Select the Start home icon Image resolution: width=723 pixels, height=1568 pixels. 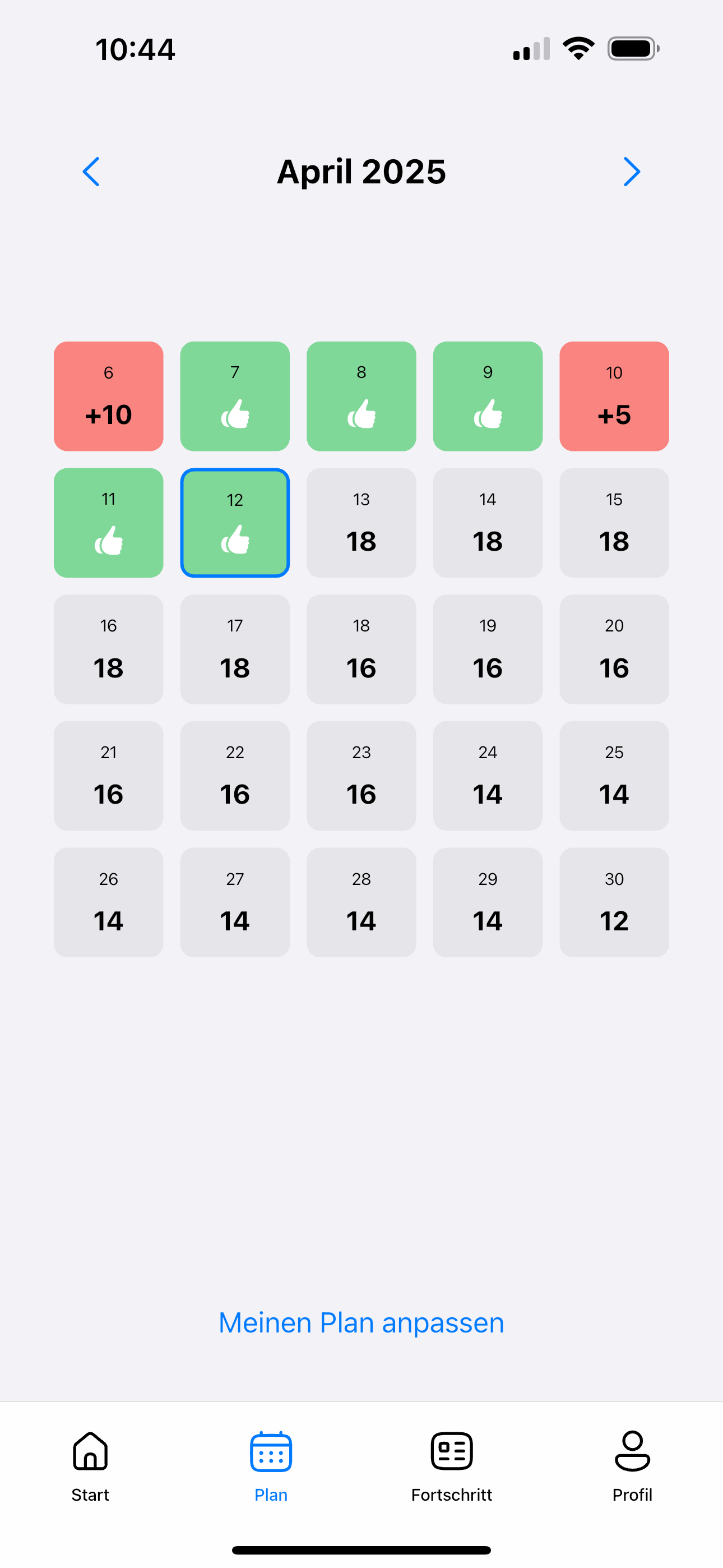(x=90, y=1451)
